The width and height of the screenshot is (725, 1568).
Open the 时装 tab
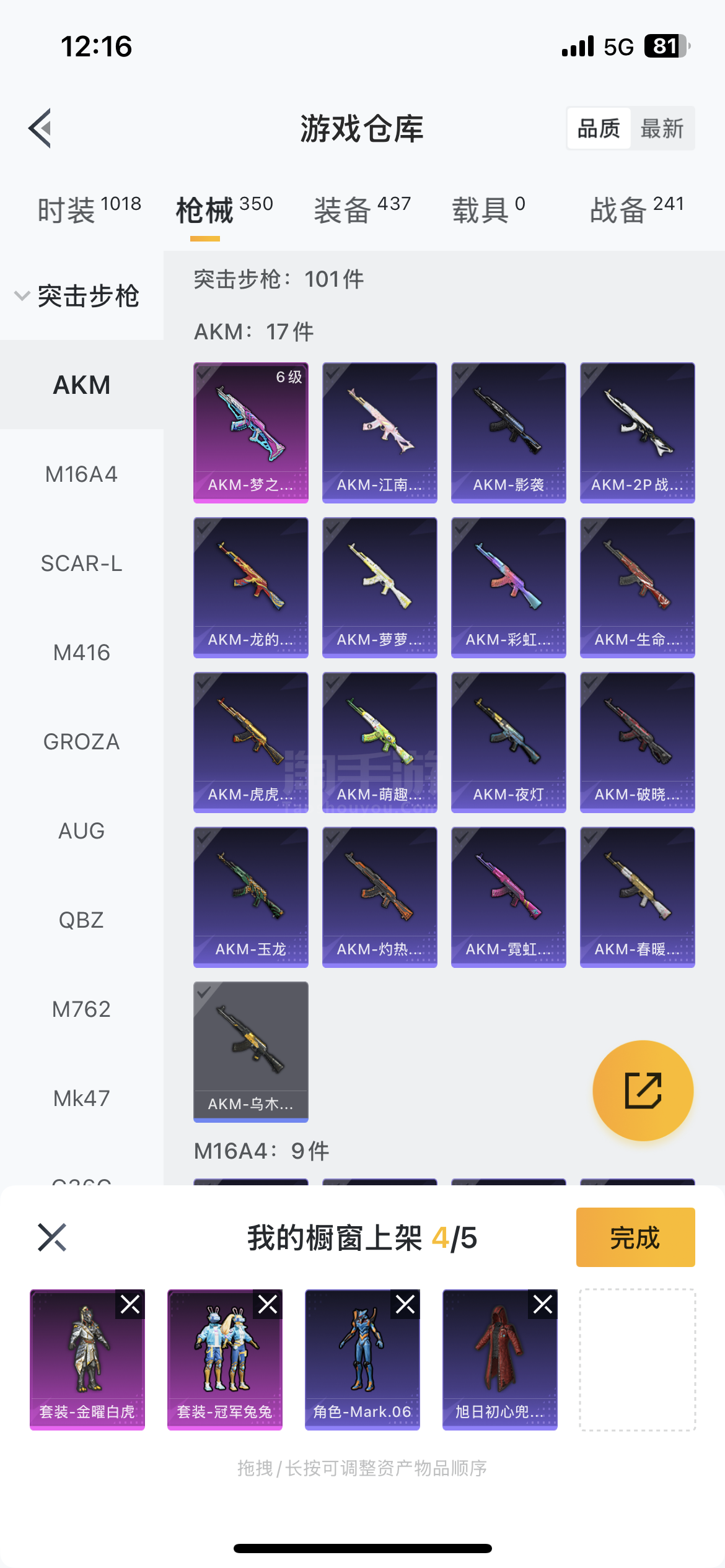tap(89, 209)
